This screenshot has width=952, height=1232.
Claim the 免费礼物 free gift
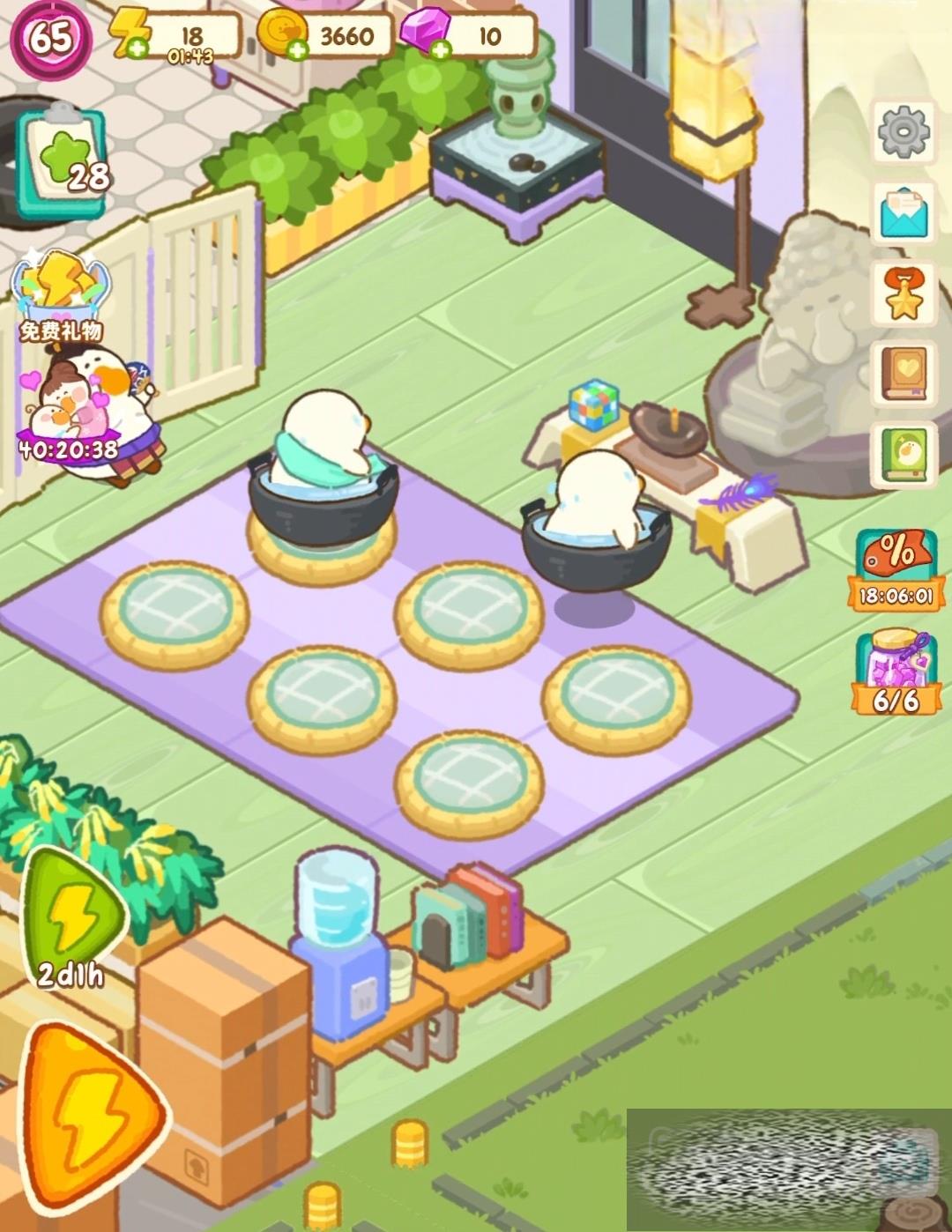60,295
